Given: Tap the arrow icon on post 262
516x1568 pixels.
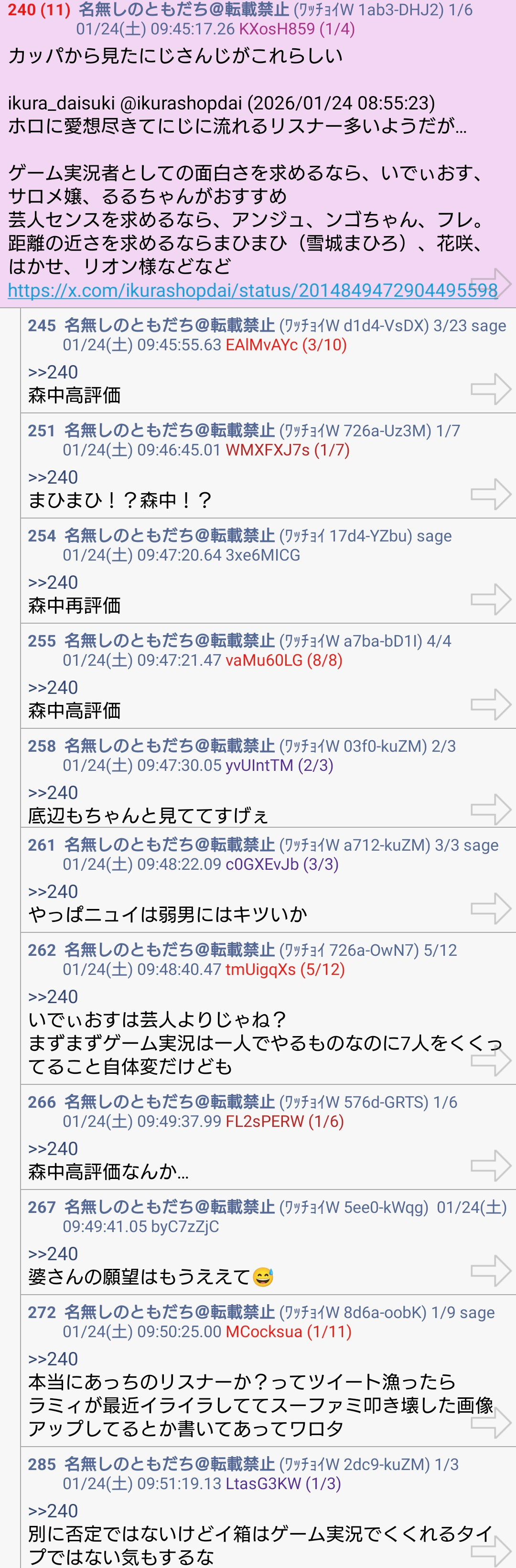Looking at the screenshot, I should click(x=491, y=1061).
